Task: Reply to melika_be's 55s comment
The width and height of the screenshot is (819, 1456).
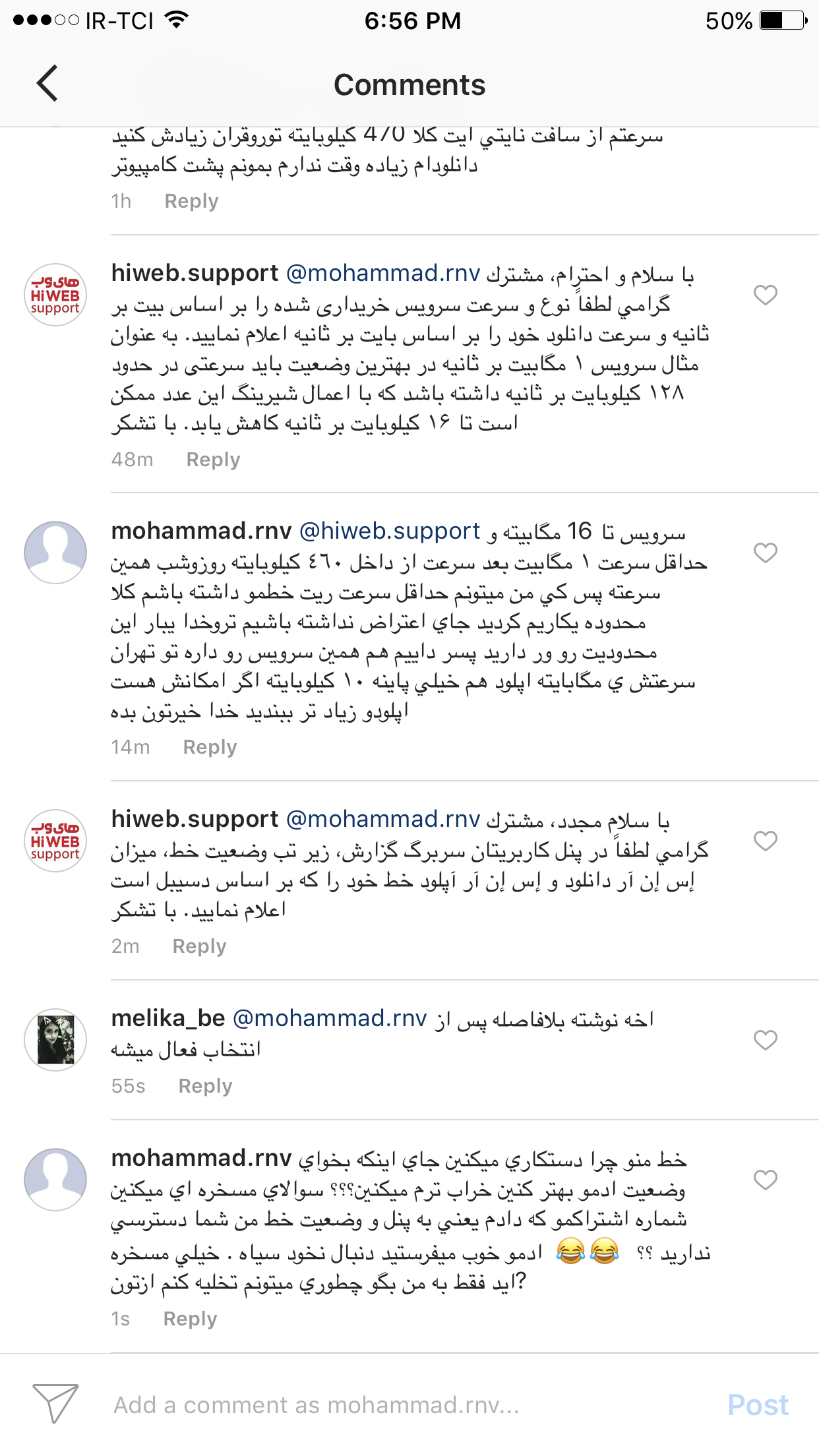Action: 205,1086
